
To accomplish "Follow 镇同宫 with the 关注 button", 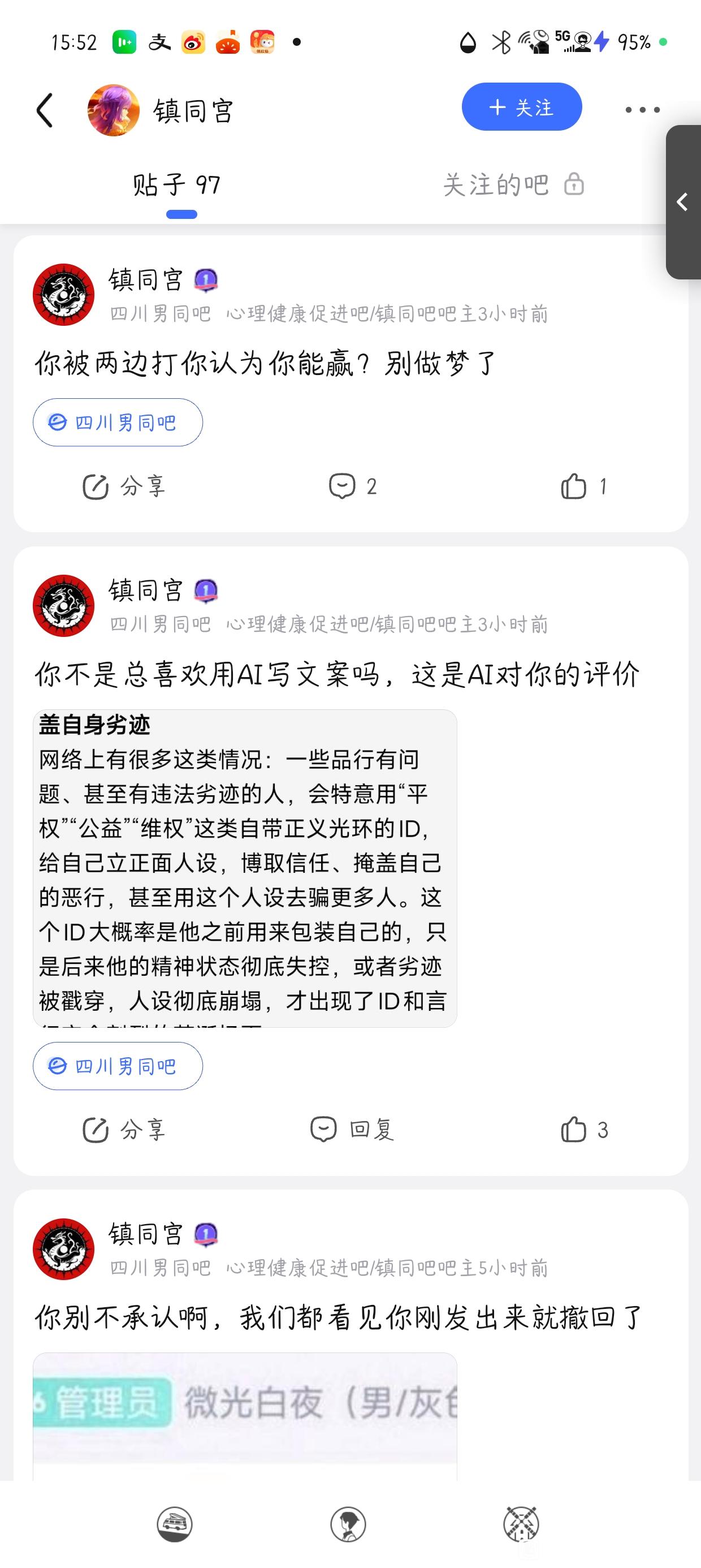I will click(x=521, y=107).
